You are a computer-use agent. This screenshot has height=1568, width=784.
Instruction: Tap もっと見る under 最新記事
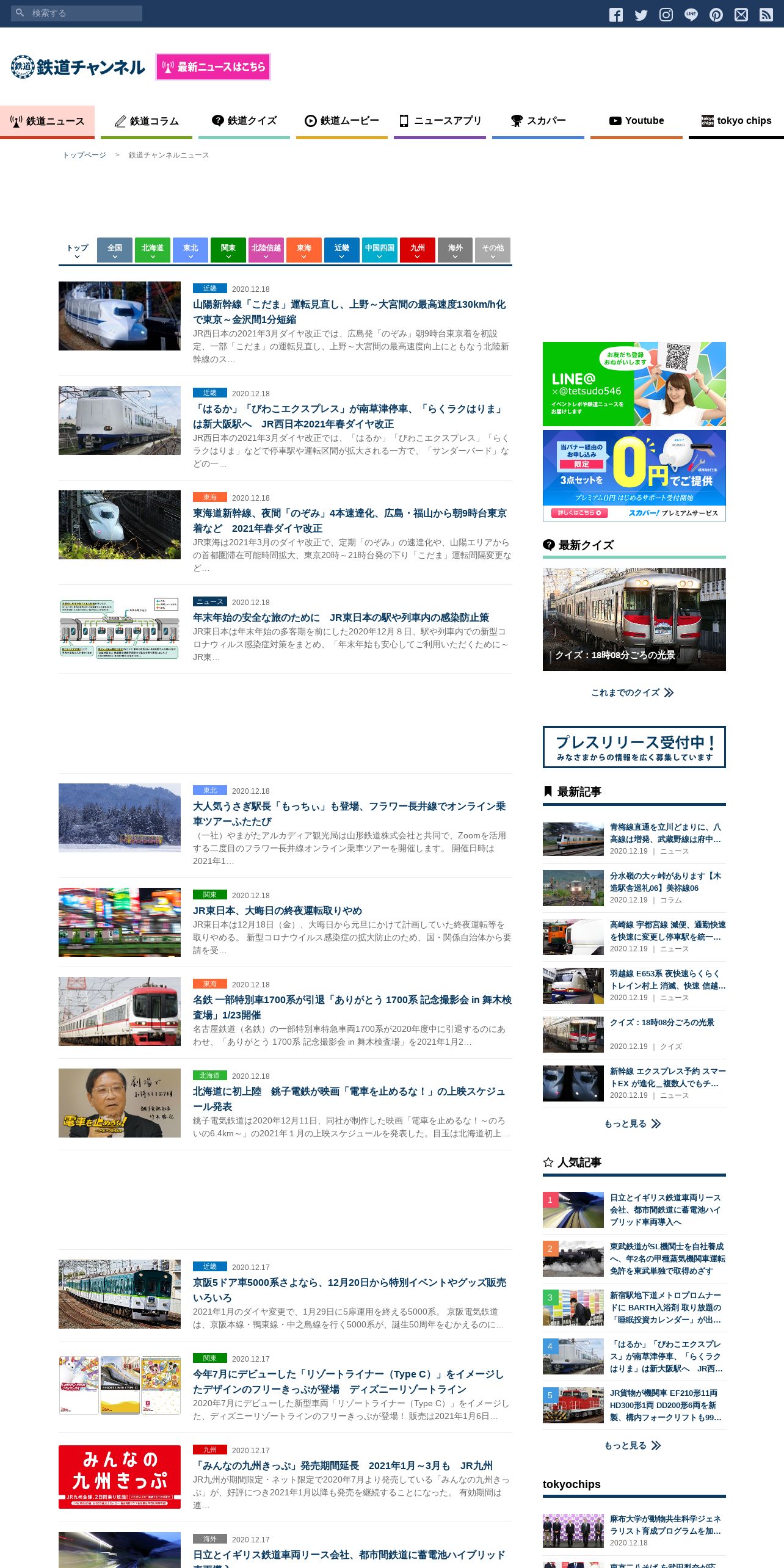point(633,1123)
